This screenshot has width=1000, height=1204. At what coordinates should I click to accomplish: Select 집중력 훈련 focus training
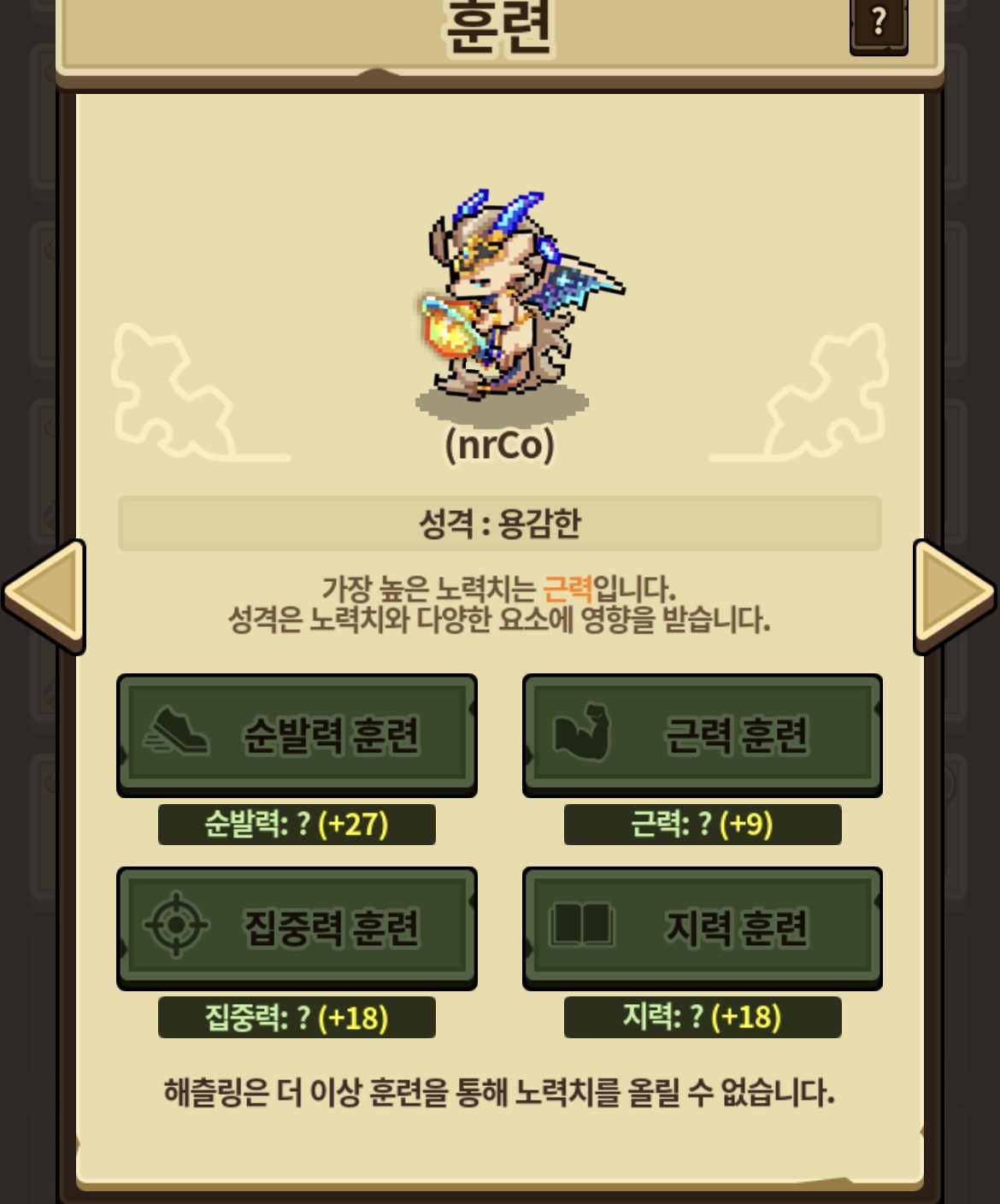tap(297, 928)
